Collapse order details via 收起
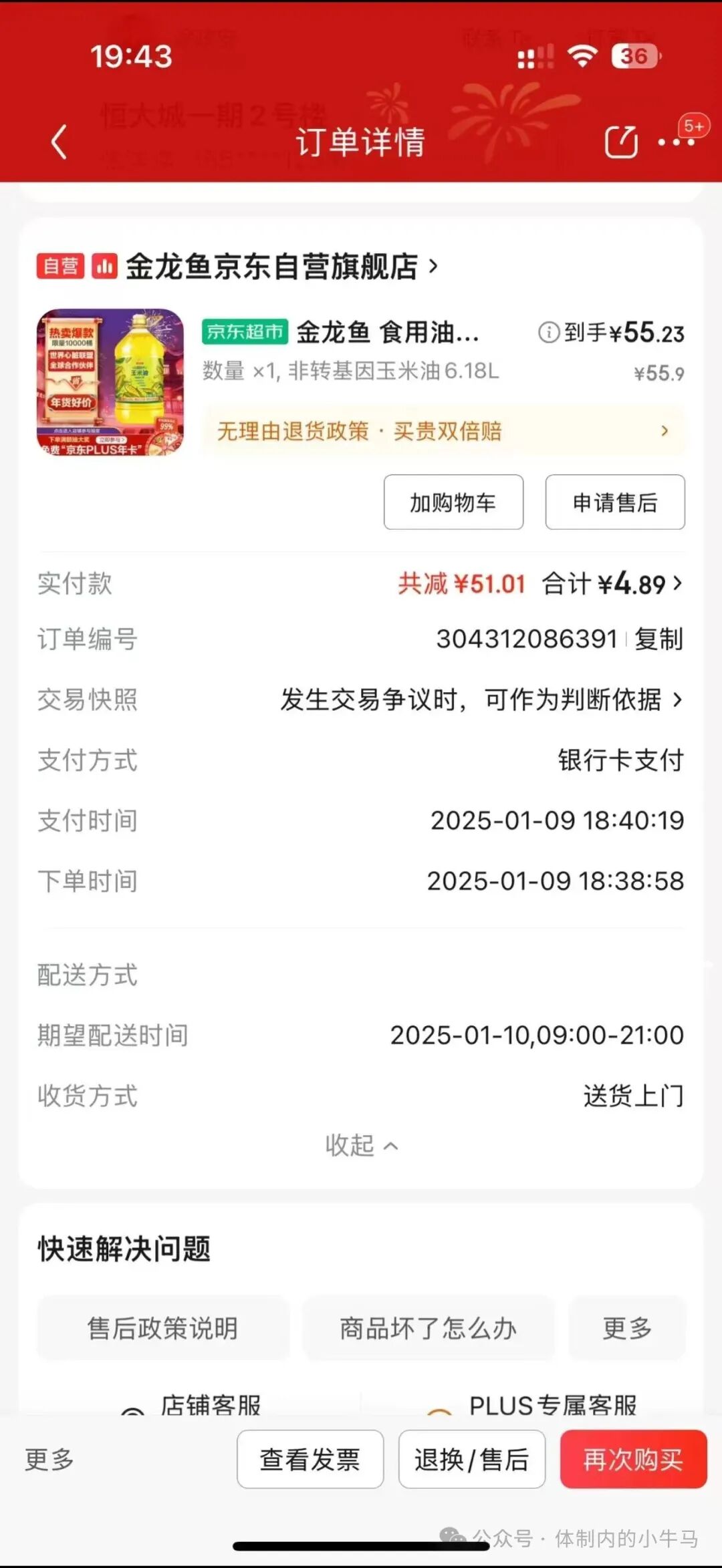Viewport: 722px width, 1568px height. [x=361, y=1145]
